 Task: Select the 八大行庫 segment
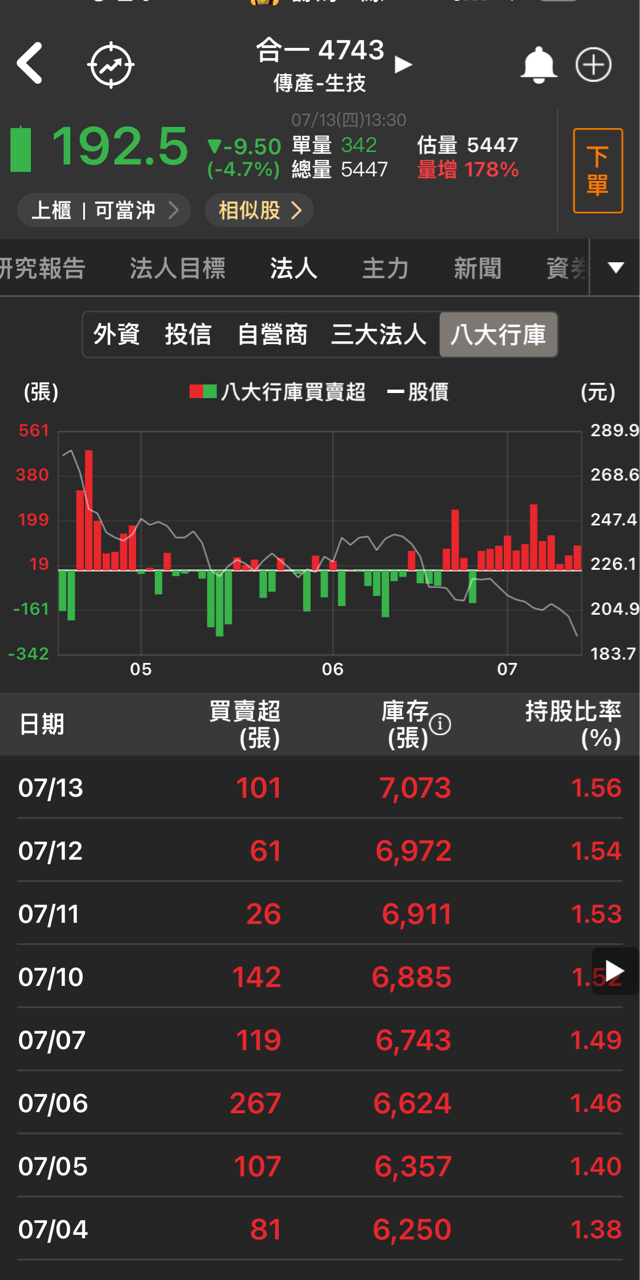pyautogui.click(x=498, y=334)
